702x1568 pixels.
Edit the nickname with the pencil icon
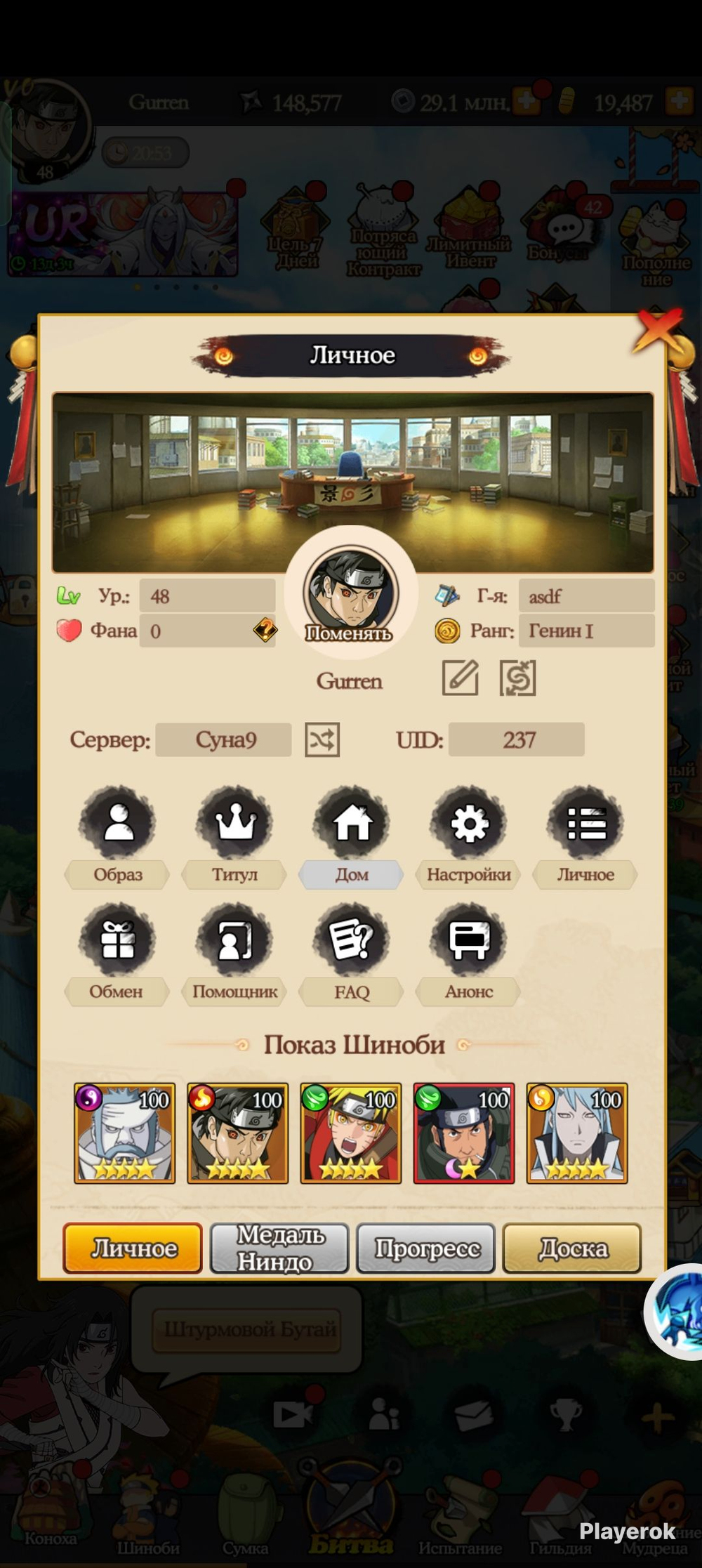[461, 678]
